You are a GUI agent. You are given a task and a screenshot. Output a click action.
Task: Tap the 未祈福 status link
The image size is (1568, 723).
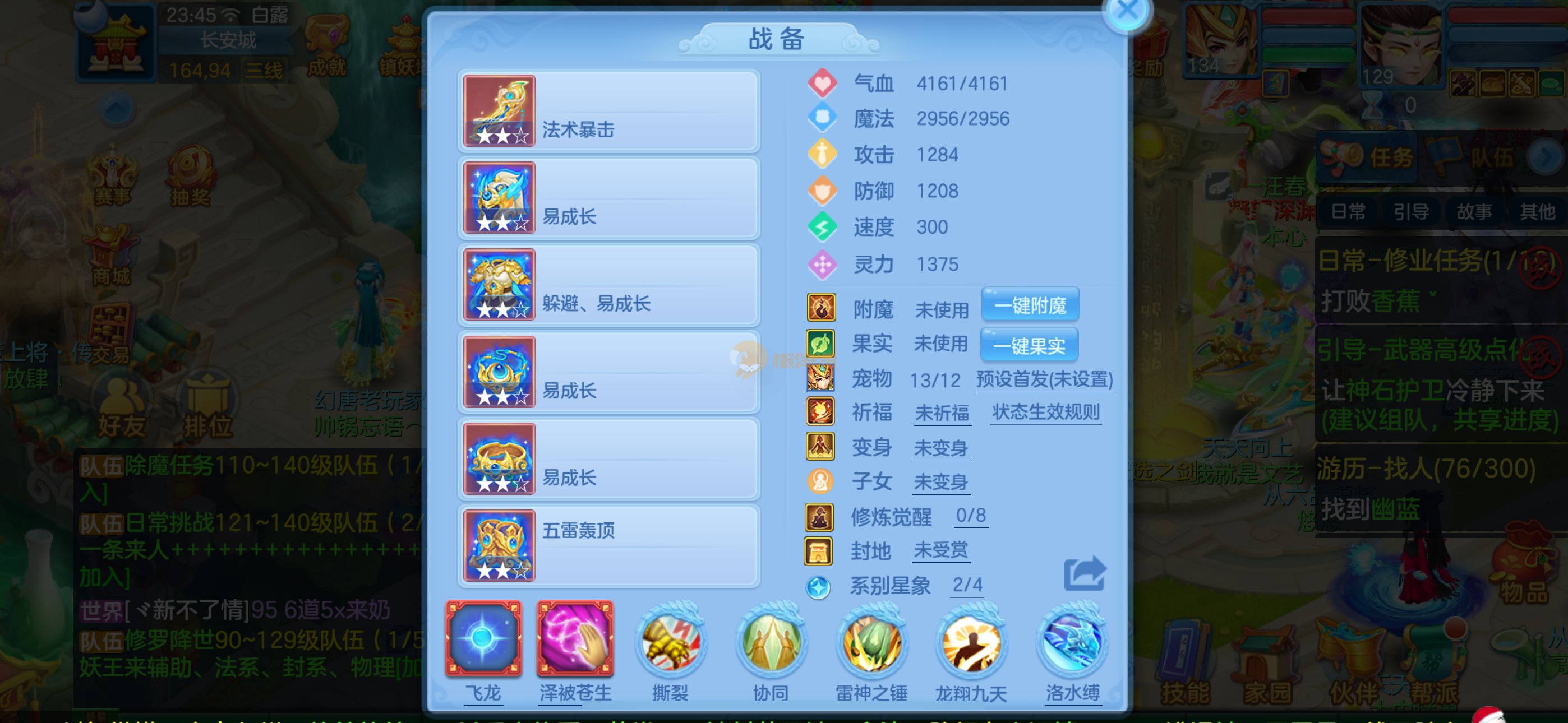pyautogui.click(x=942, y=413)
